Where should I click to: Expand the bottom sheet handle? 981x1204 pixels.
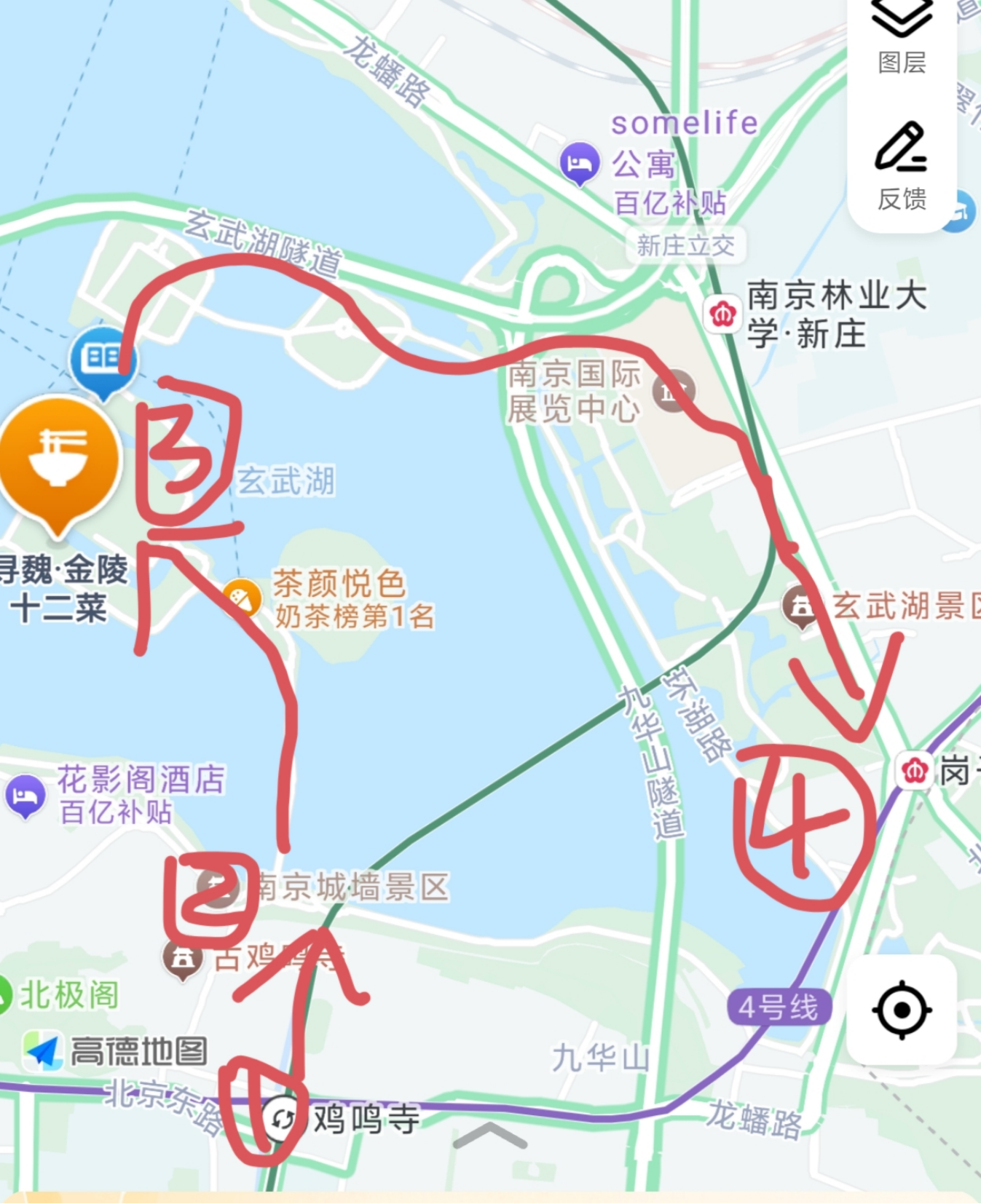click(x=489, y=1136)
